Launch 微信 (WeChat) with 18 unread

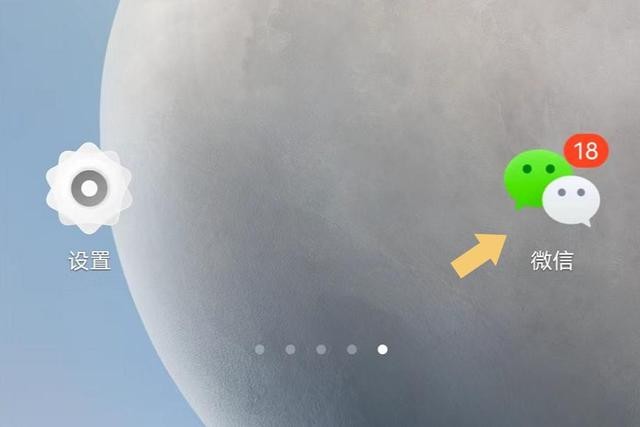pos(551,187)
